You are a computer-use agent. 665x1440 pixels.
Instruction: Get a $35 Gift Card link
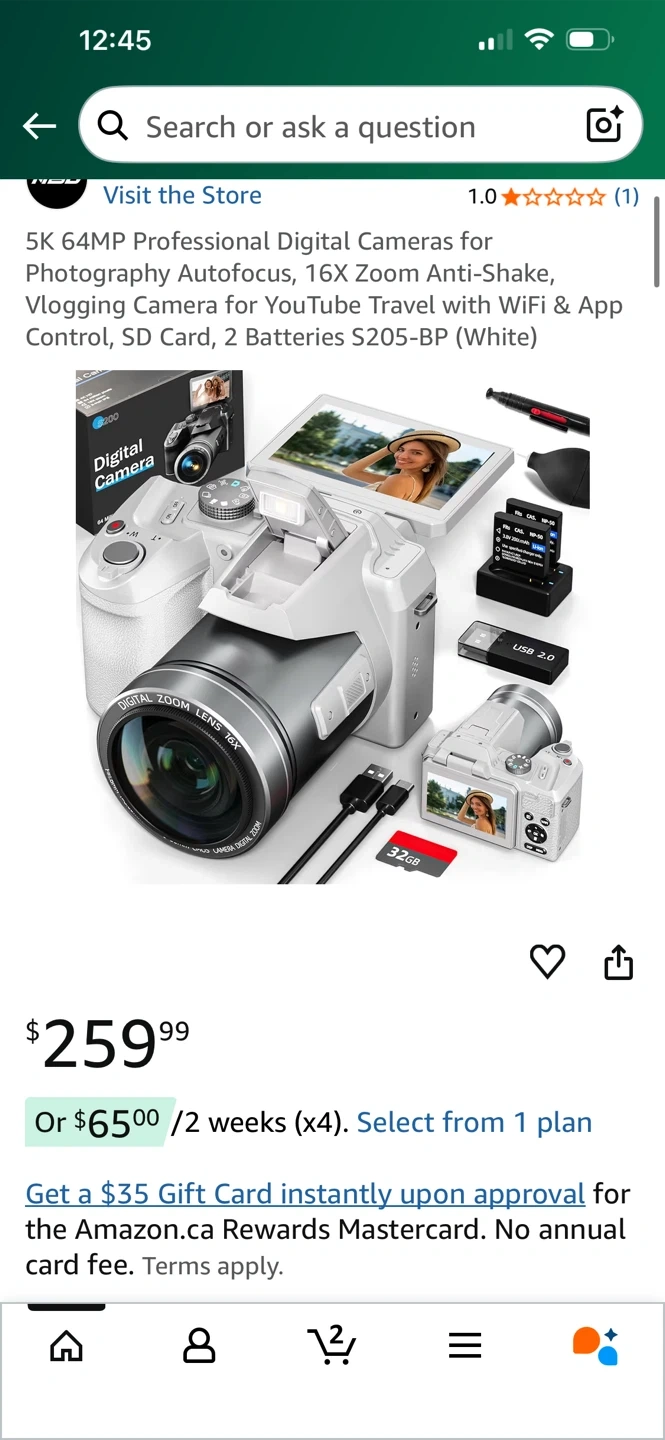[305, 1194]
